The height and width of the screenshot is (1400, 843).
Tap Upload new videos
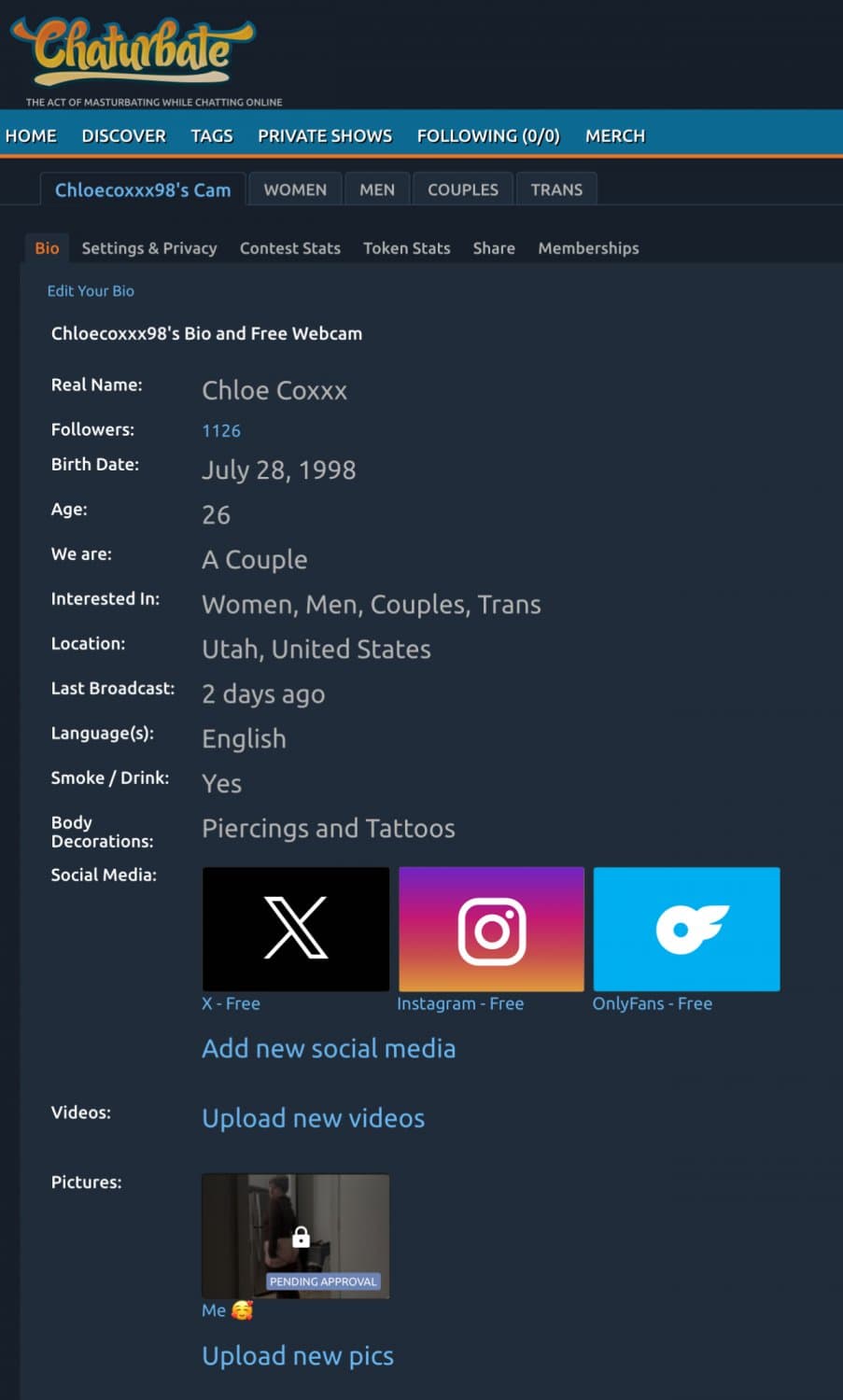[314, 1118]
